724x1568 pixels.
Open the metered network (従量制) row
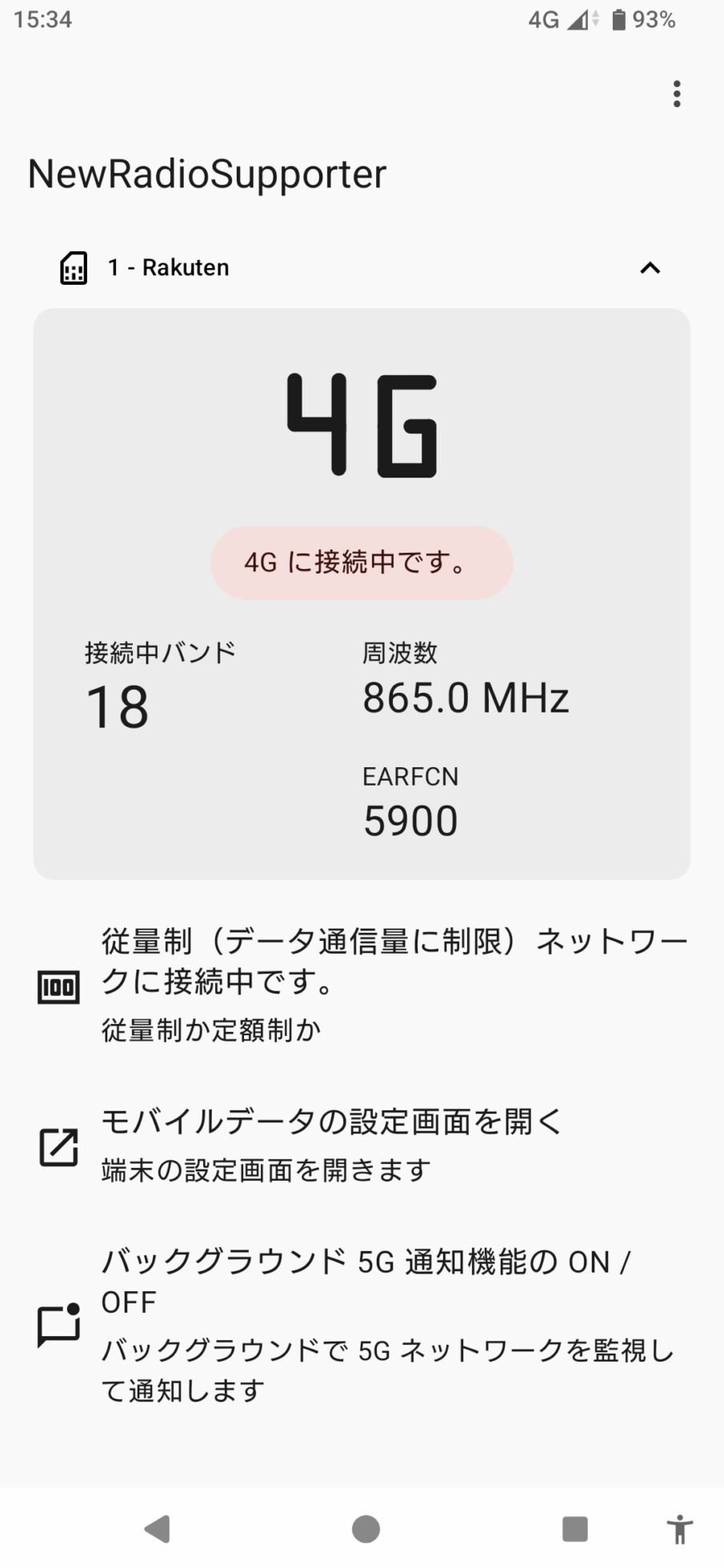click(362, 985)
